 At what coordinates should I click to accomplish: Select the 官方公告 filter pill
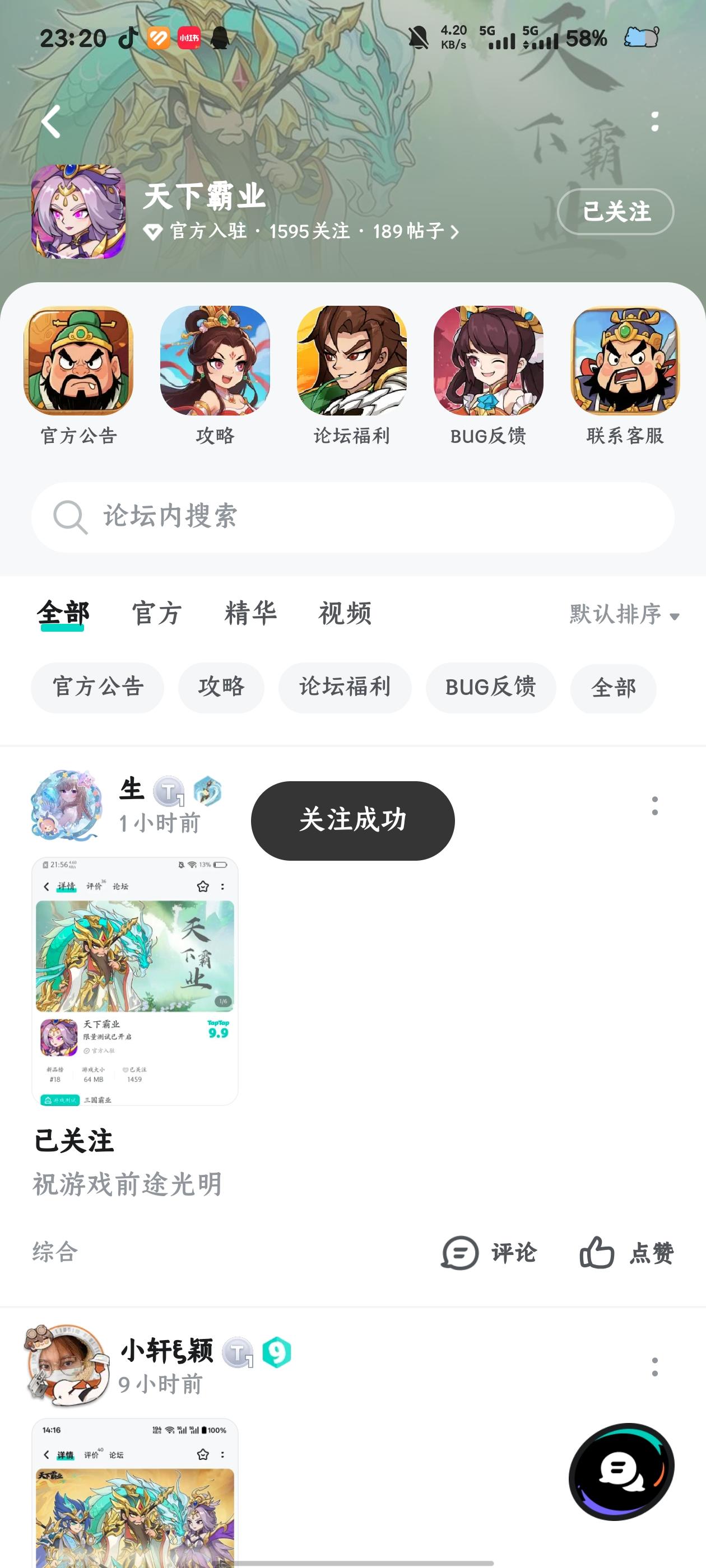click(97, 687)
